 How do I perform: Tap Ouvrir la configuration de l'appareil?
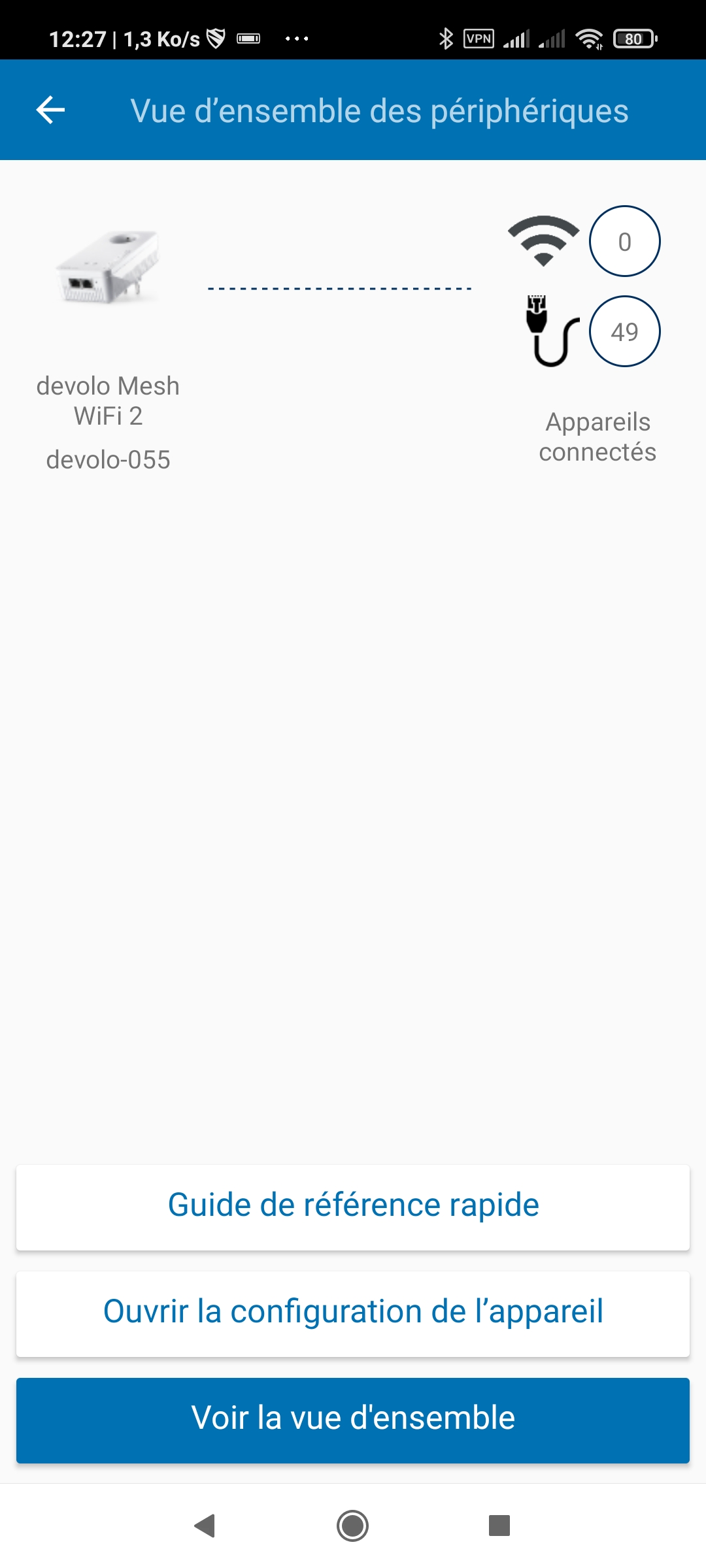[x=353, y=1313]
